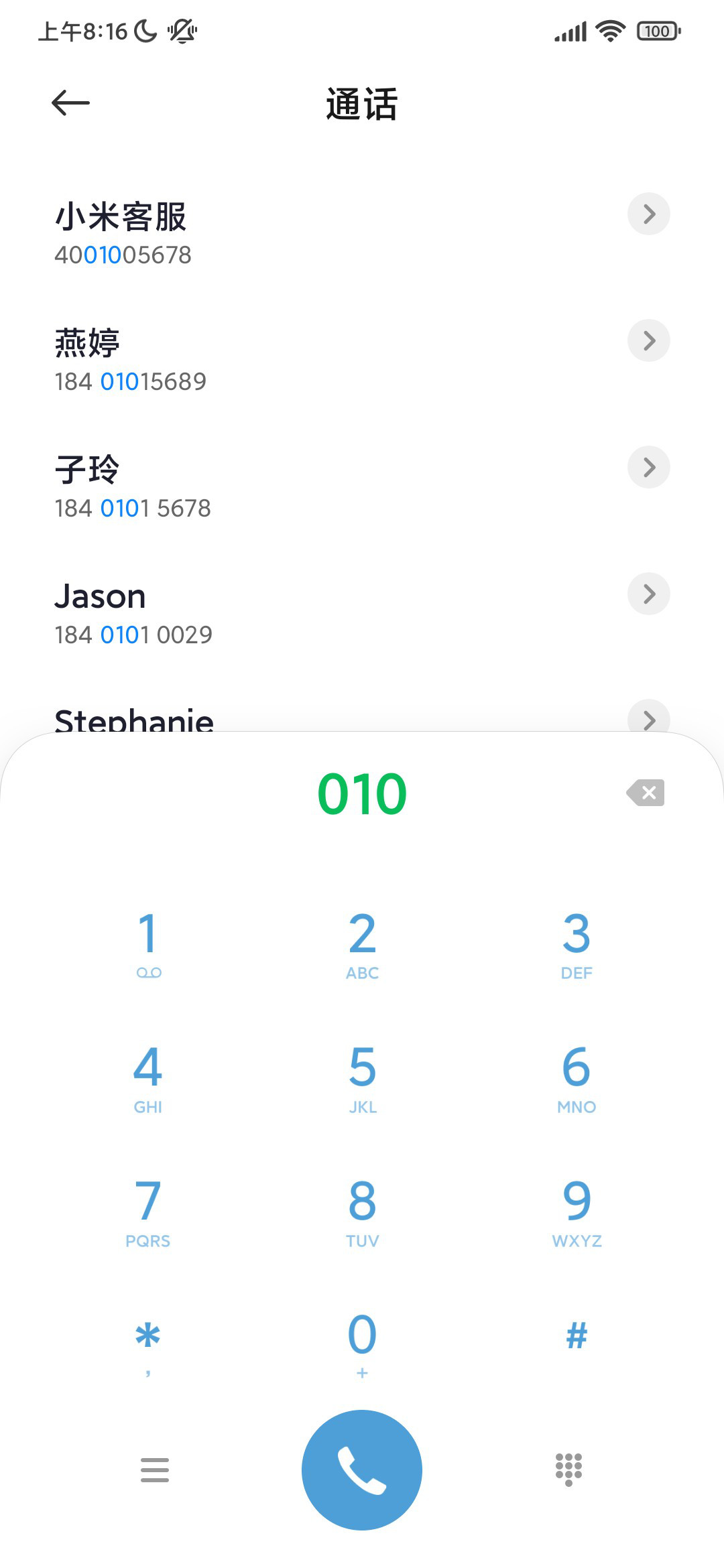Open details arrow for 小米客服
The image size is (724, 1568).
[x=648, y=214]
